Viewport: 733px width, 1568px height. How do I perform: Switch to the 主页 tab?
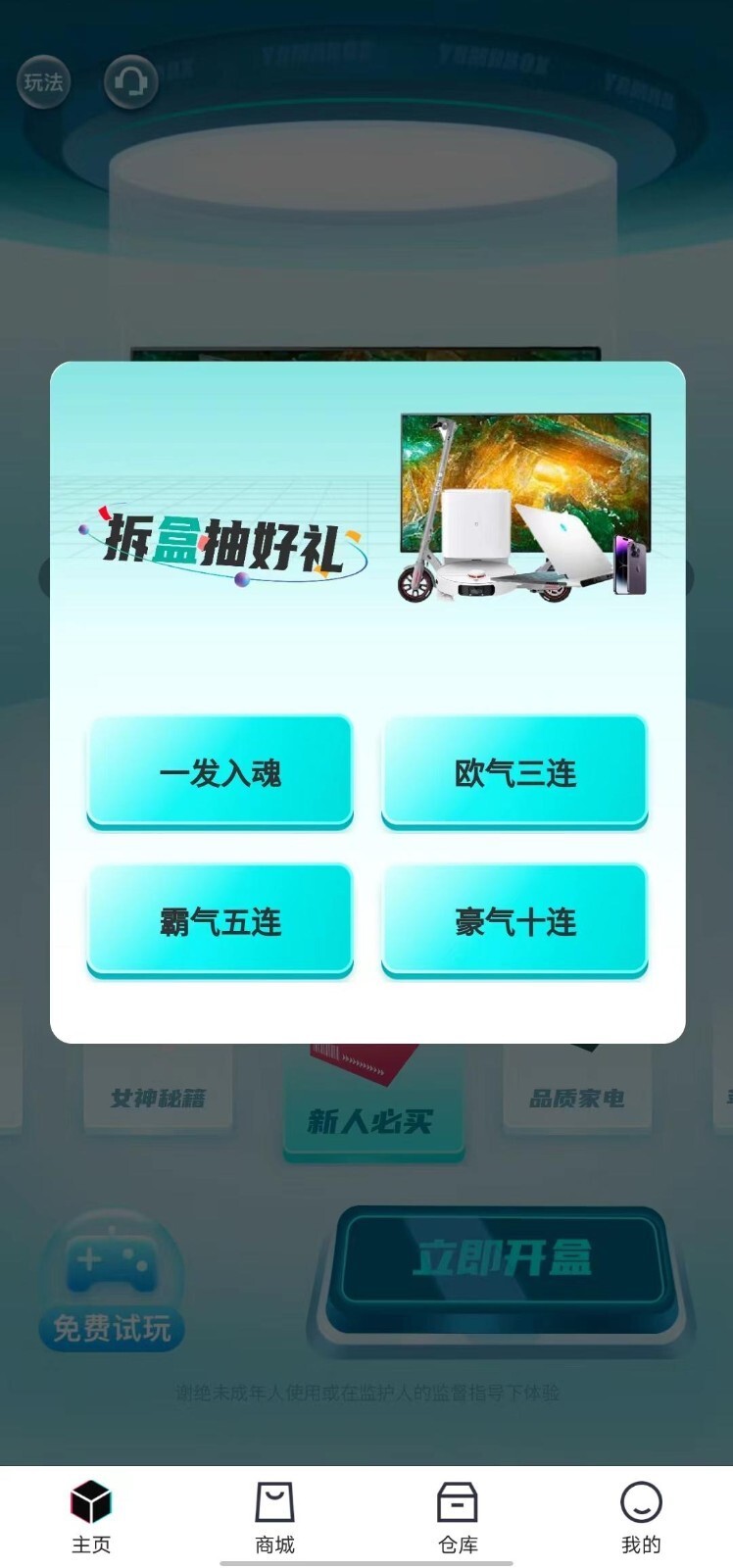click(x=91, y=1517)
